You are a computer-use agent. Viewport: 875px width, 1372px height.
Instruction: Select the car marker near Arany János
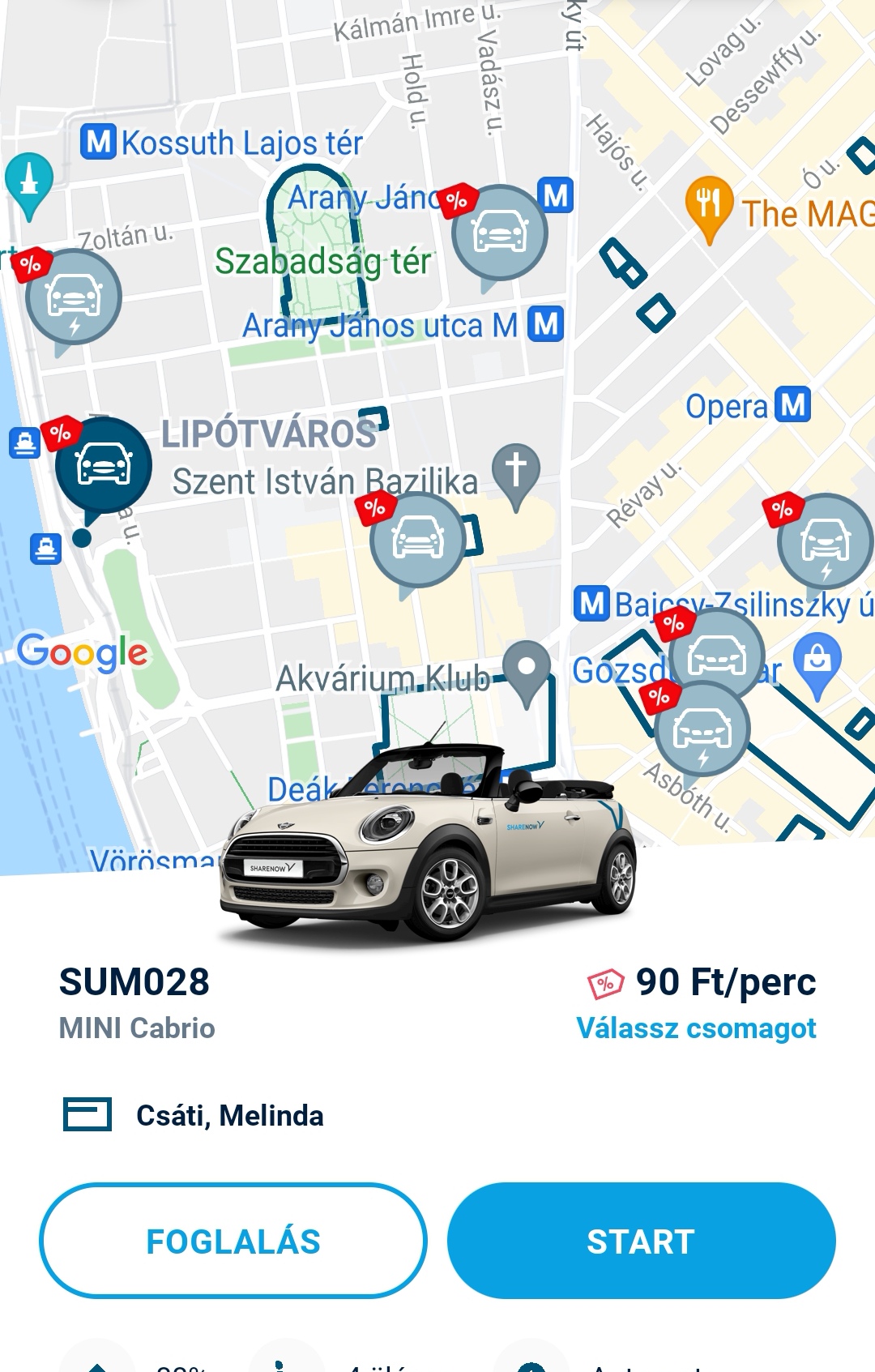click(x=499, y=233)
